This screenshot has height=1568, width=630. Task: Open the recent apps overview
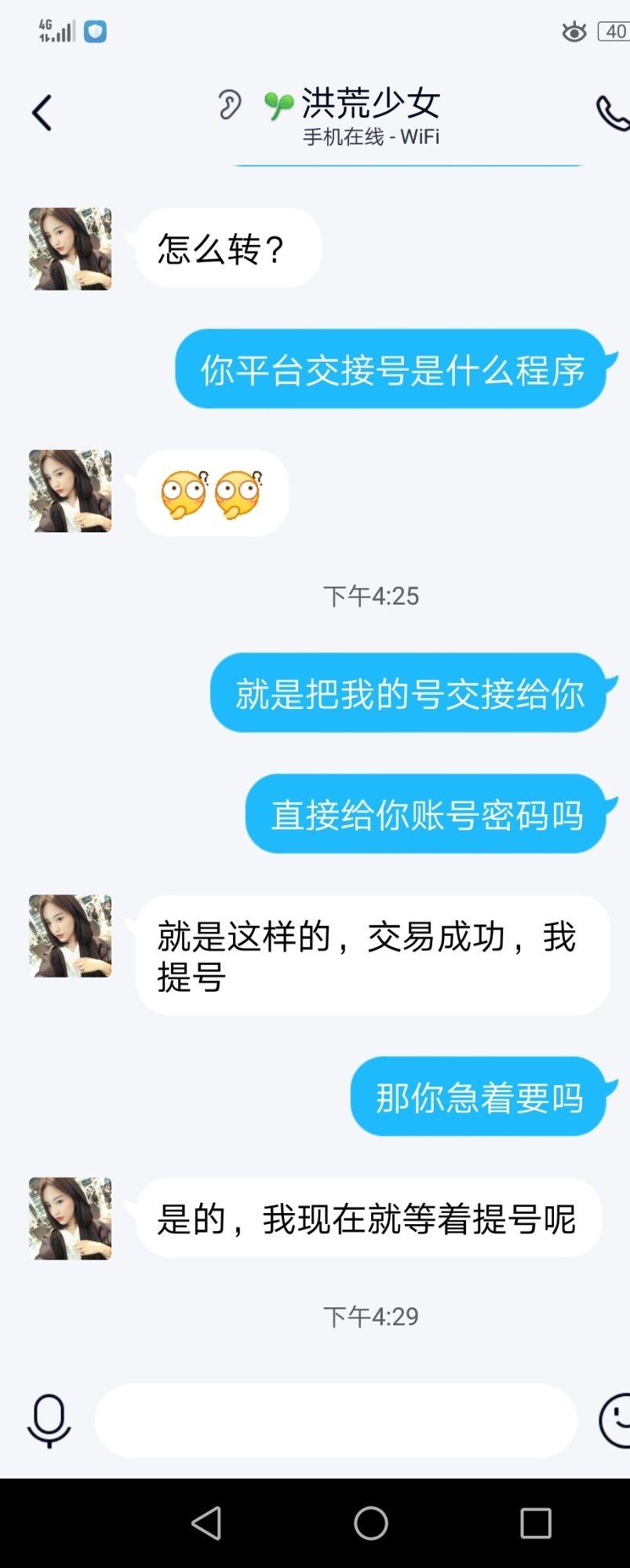[x=536, y=1523]
